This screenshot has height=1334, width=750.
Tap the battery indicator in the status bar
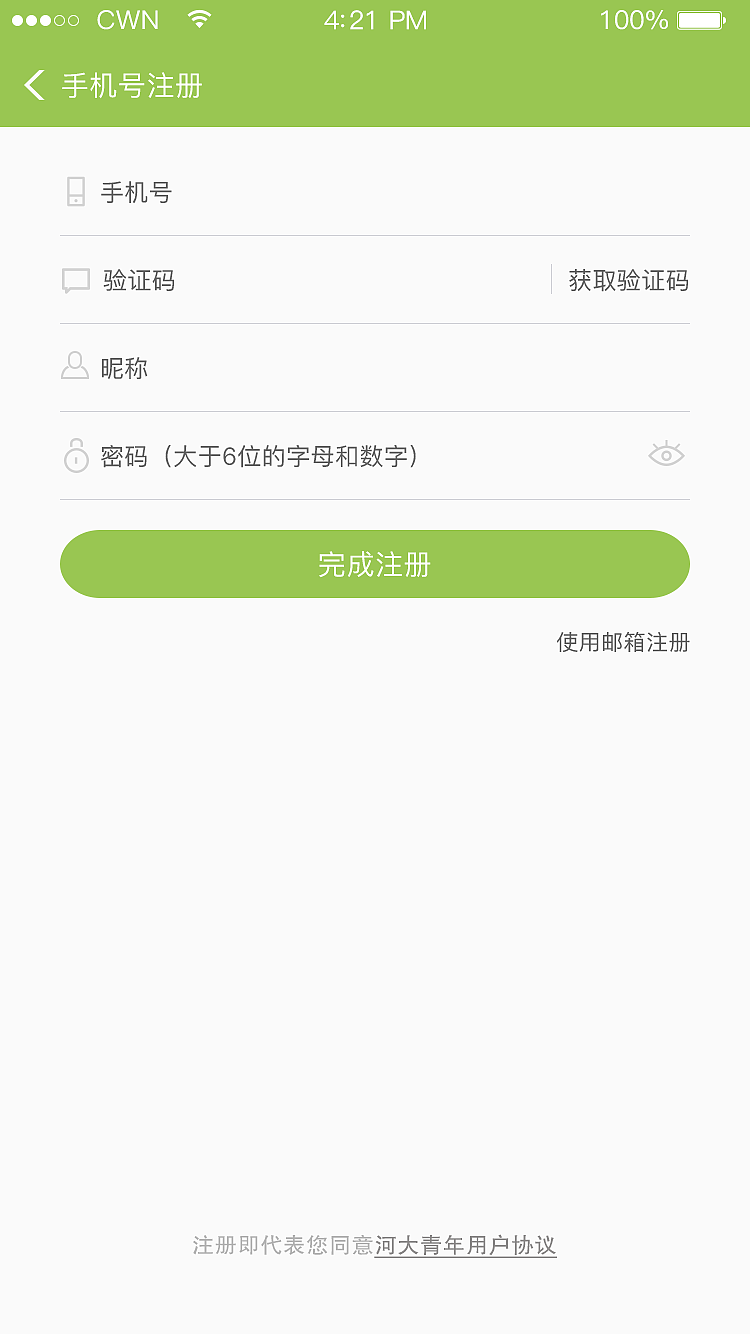(702, 18)
